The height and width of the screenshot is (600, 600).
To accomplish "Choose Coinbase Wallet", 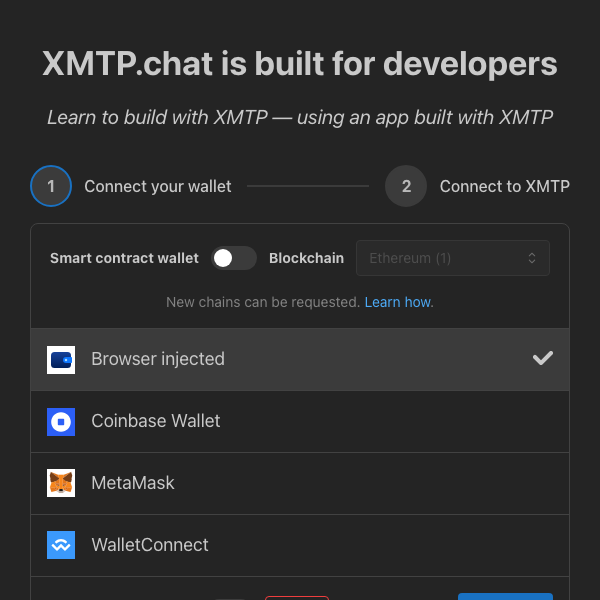I will coord(300,422).
